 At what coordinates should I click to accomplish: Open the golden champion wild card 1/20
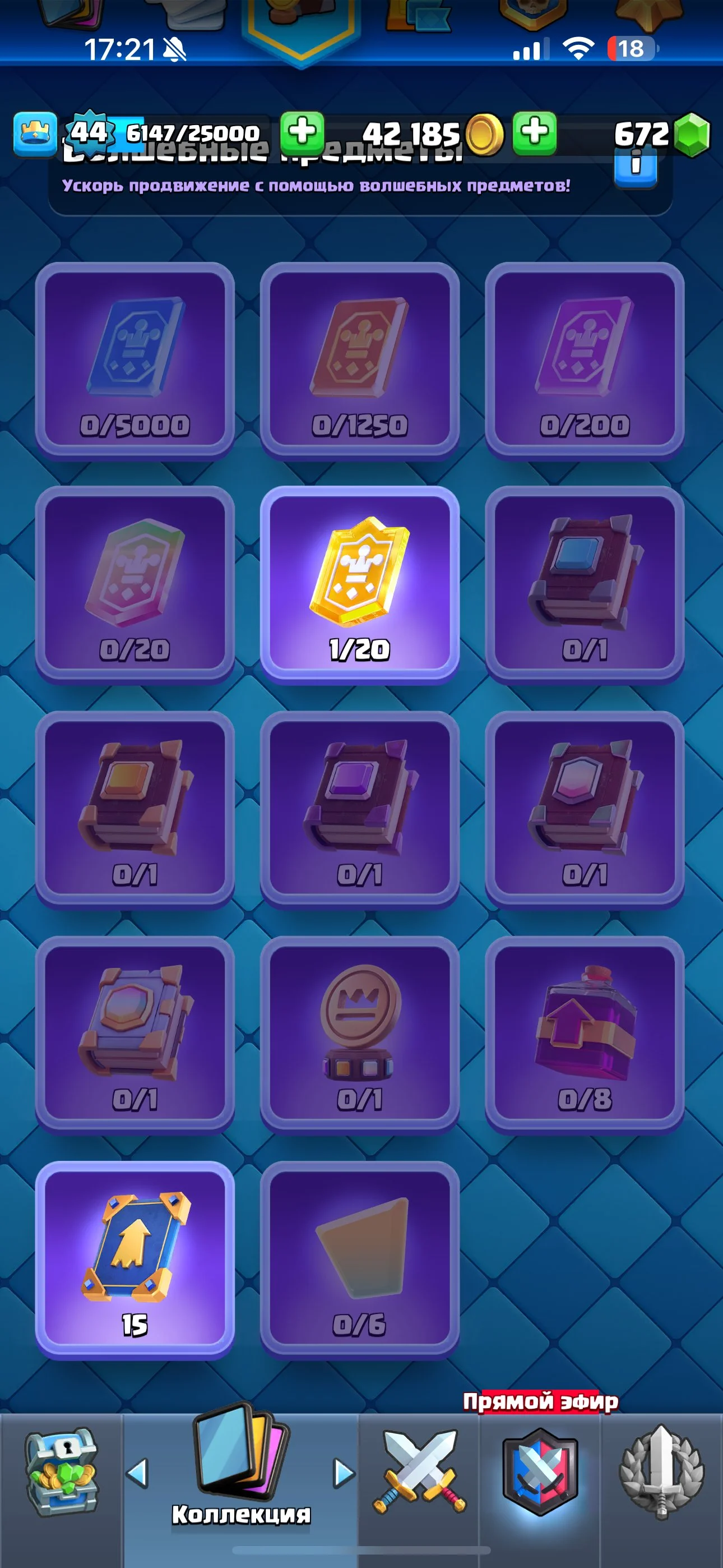click(x=360, y=585)
